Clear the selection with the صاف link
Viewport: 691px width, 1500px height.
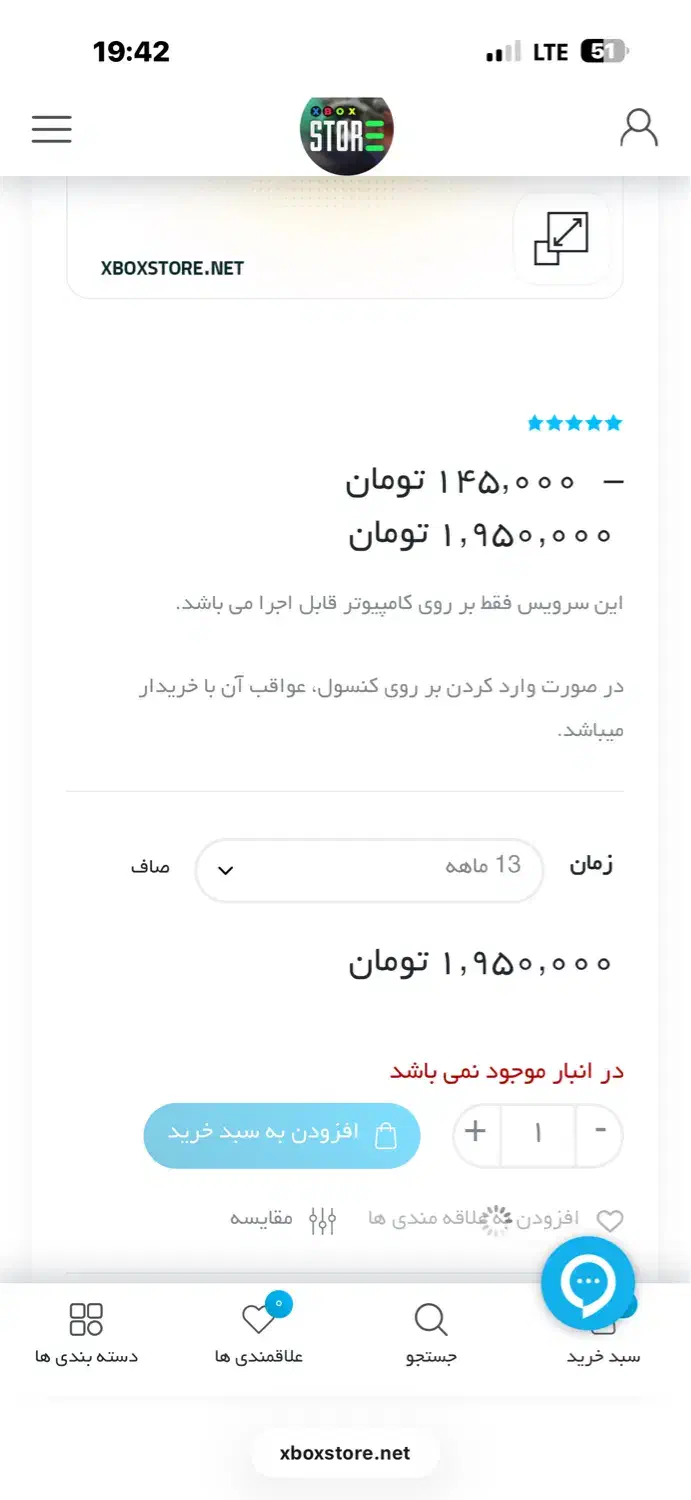pyautogui.click(x=150, y=868)
